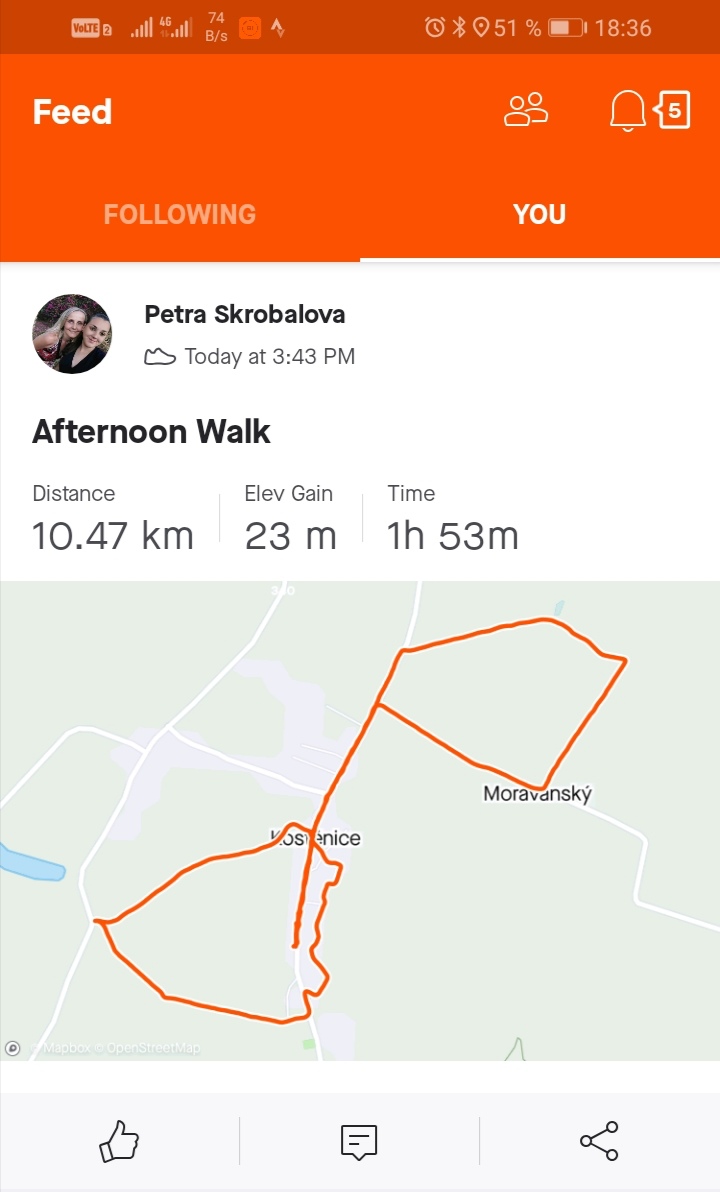Screen dimensions: 720x1192
Task: Give kudos to the Afternoon Walk
Action: (119, 1141)
